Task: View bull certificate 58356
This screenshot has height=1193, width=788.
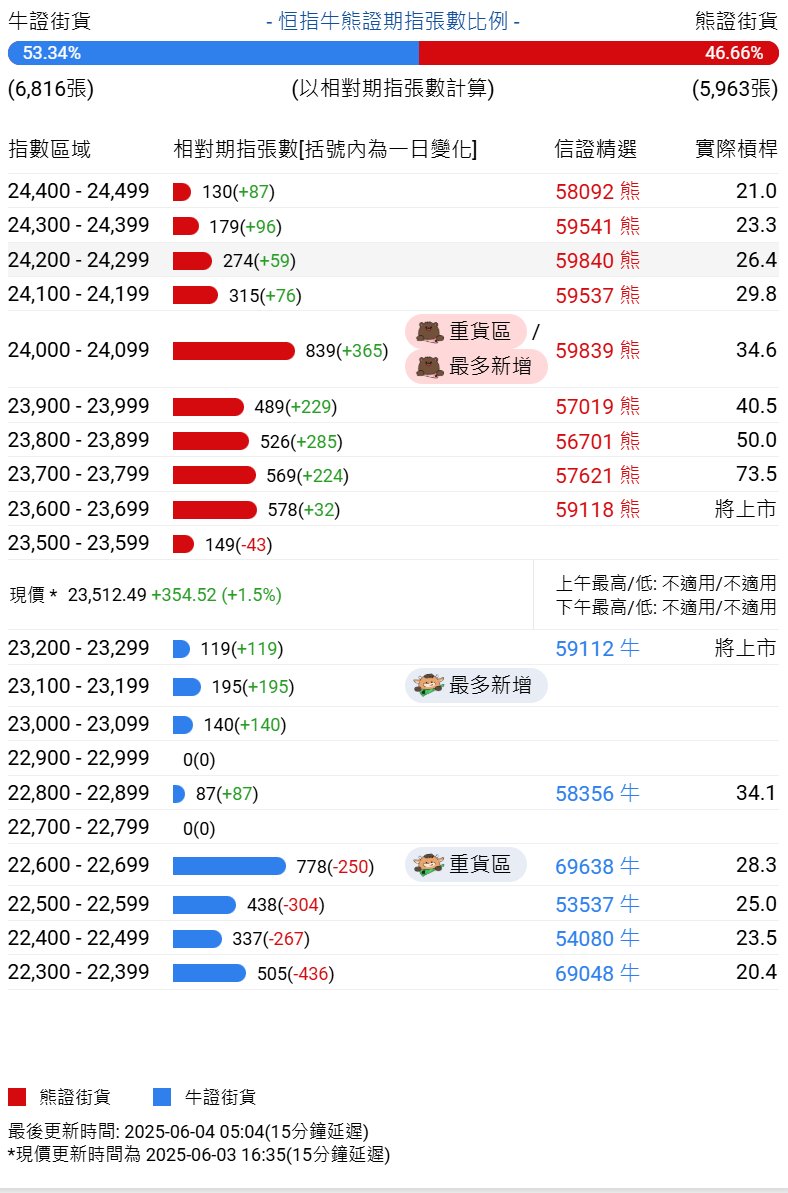Action: 597,794
